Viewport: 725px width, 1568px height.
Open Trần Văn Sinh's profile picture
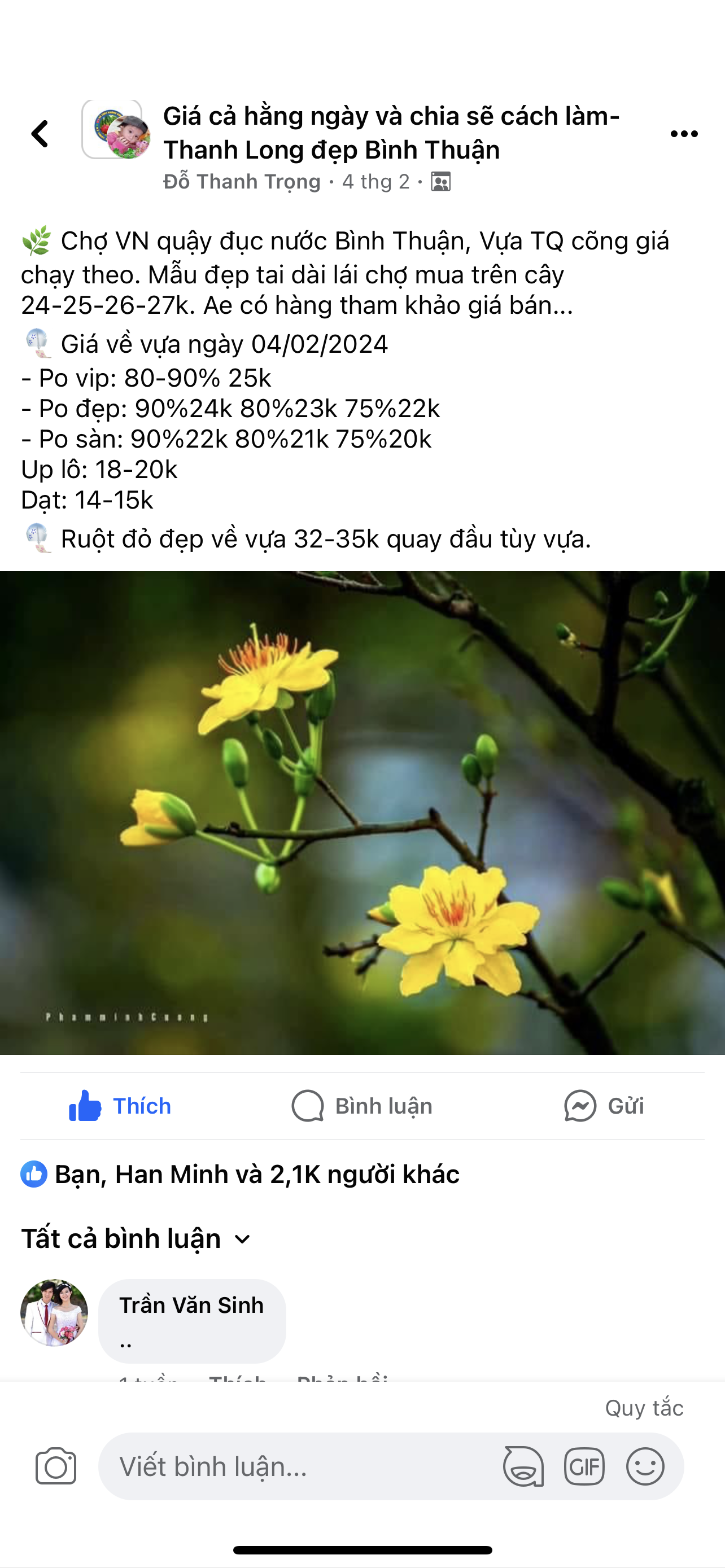(x=54, y=1312)
